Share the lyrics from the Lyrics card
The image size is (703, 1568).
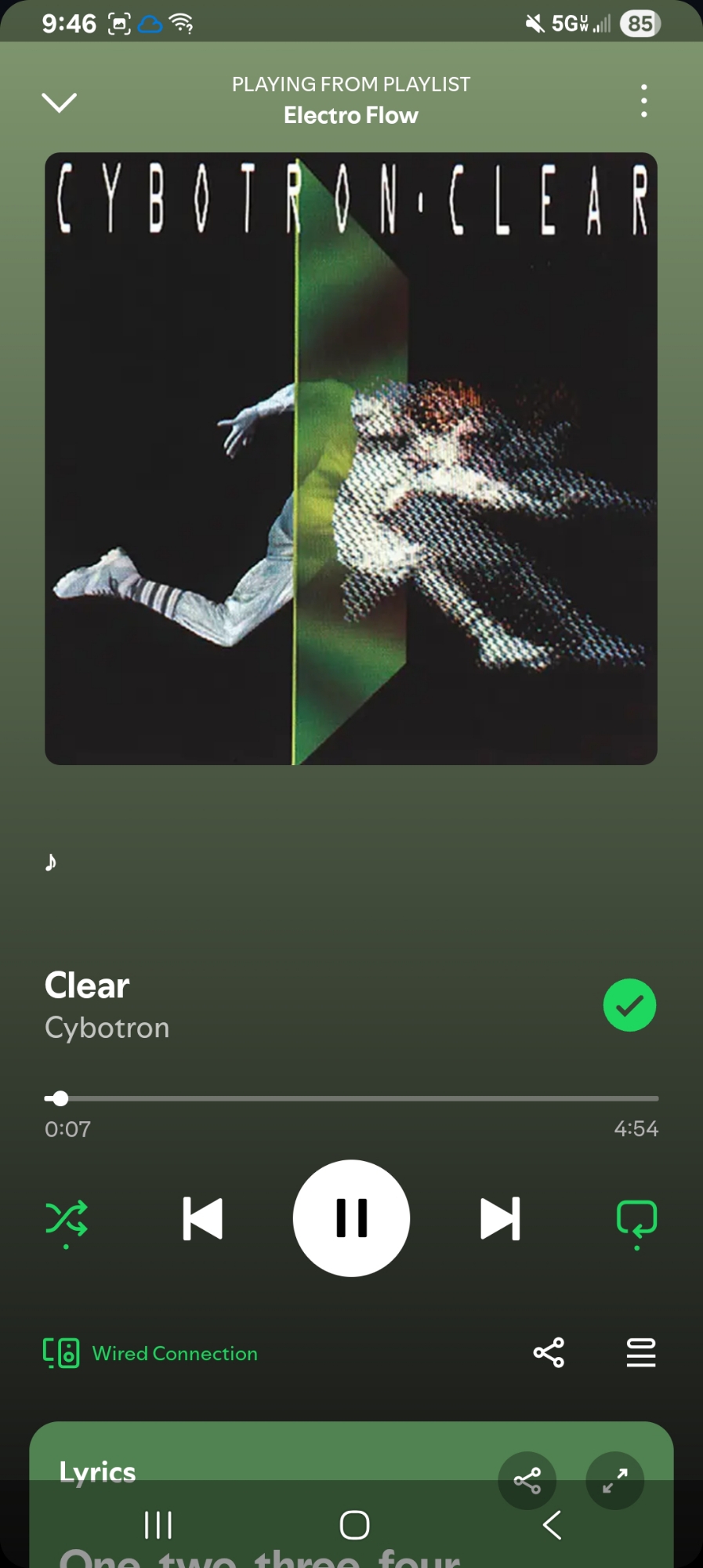(x=527, y=1479)
